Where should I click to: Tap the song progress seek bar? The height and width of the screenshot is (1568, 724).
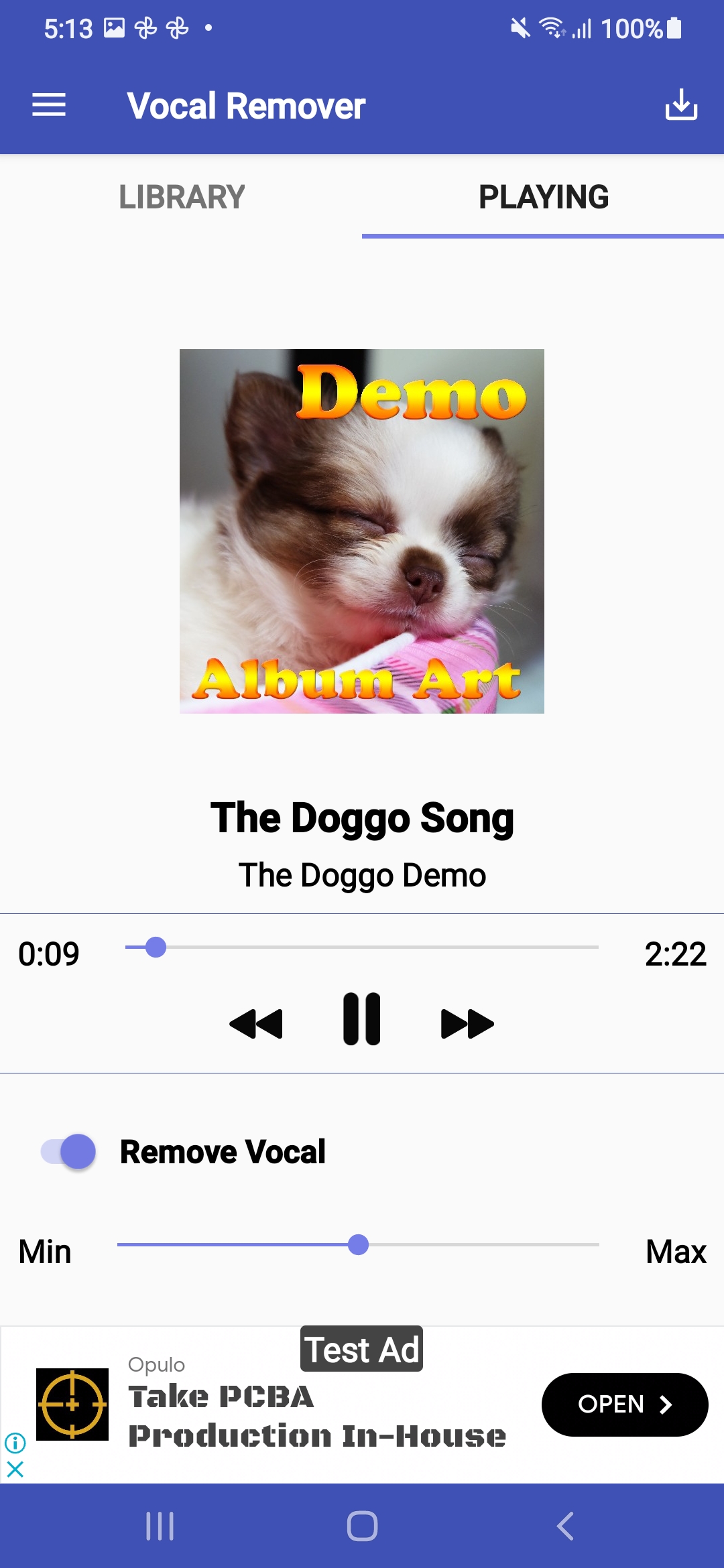pyautogui.click(x=362, y=948)
